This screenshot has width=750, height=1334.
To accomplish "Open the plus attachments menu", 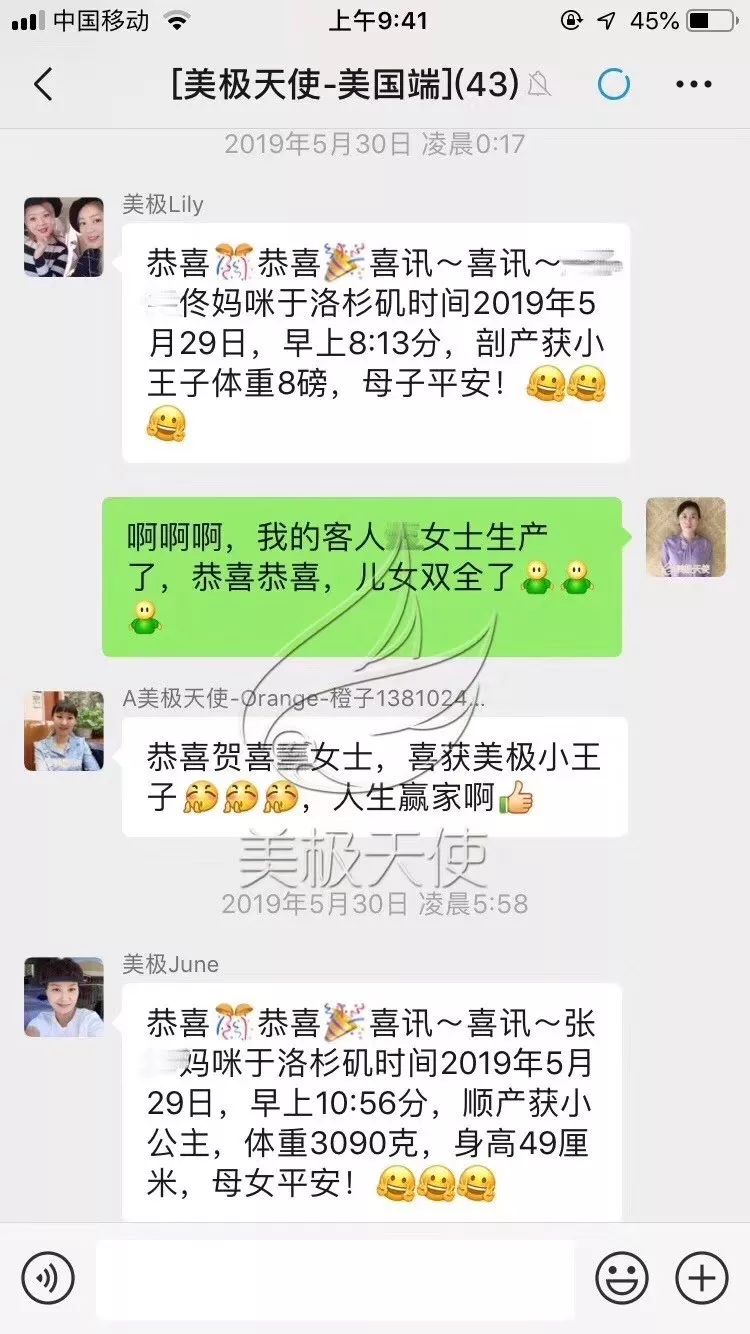I will pyautogui.click(x=702, y=1278).
